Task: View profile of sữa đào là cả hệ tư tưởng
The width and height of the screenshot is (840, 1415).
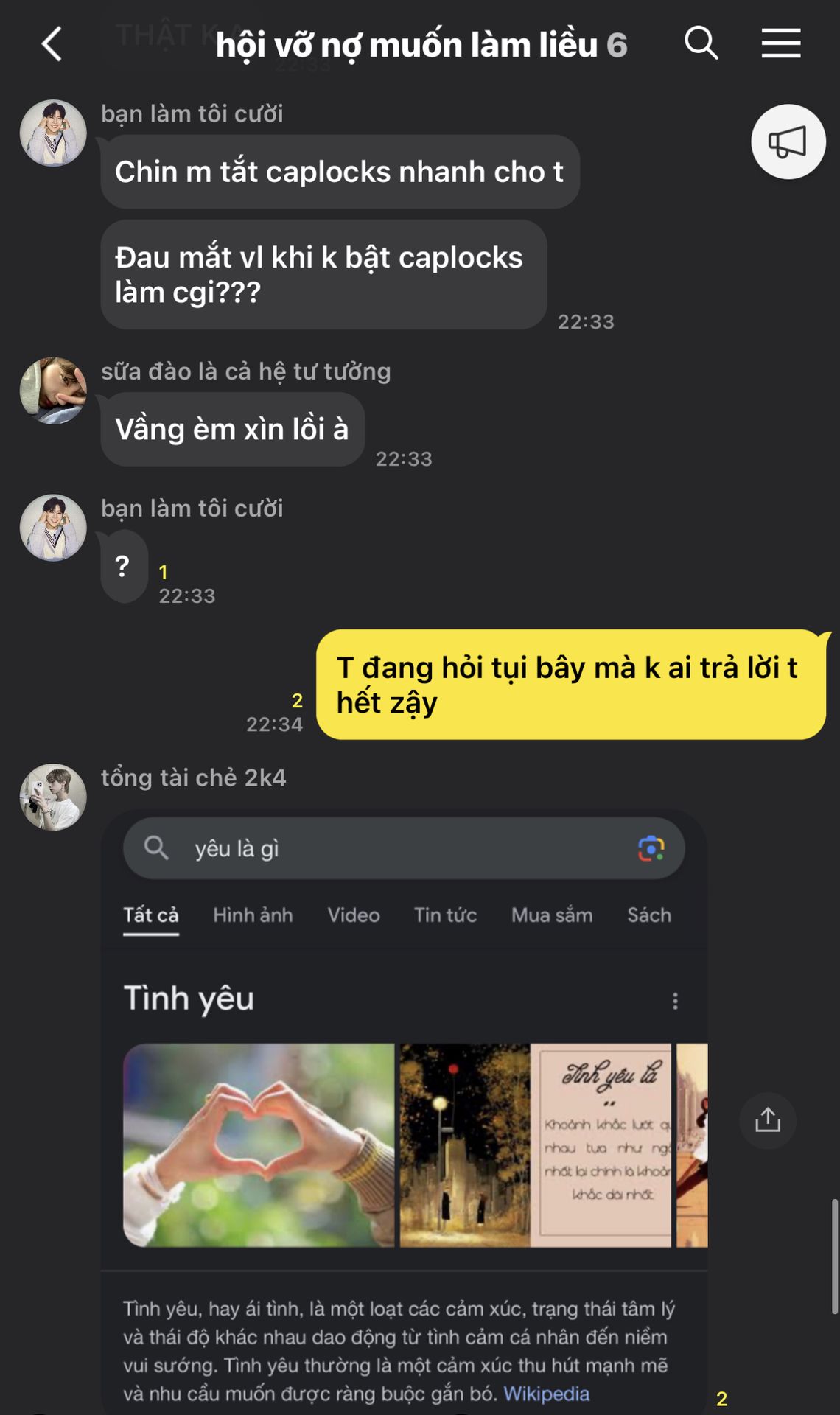Action: (53, 391)
